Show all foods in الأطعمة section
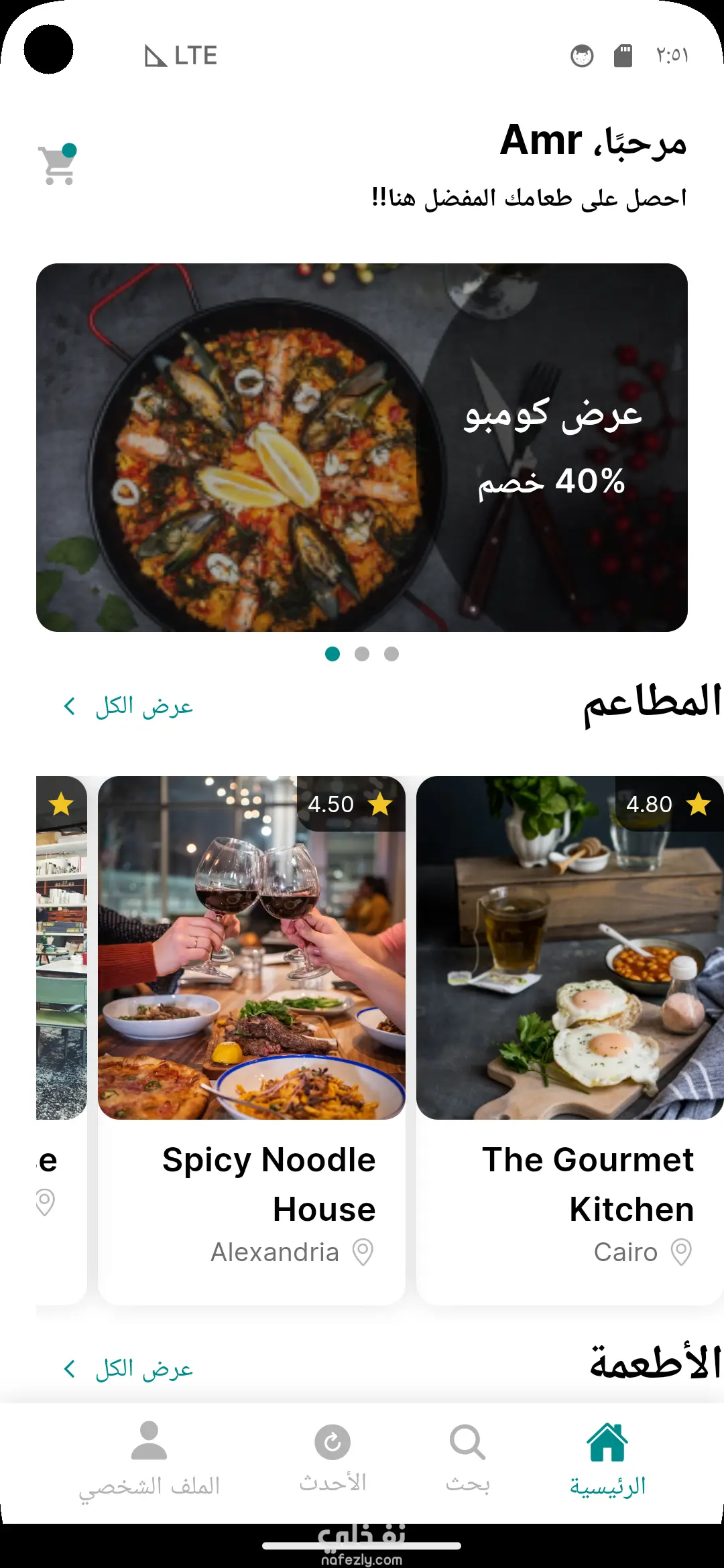 tap(129, 1368)
